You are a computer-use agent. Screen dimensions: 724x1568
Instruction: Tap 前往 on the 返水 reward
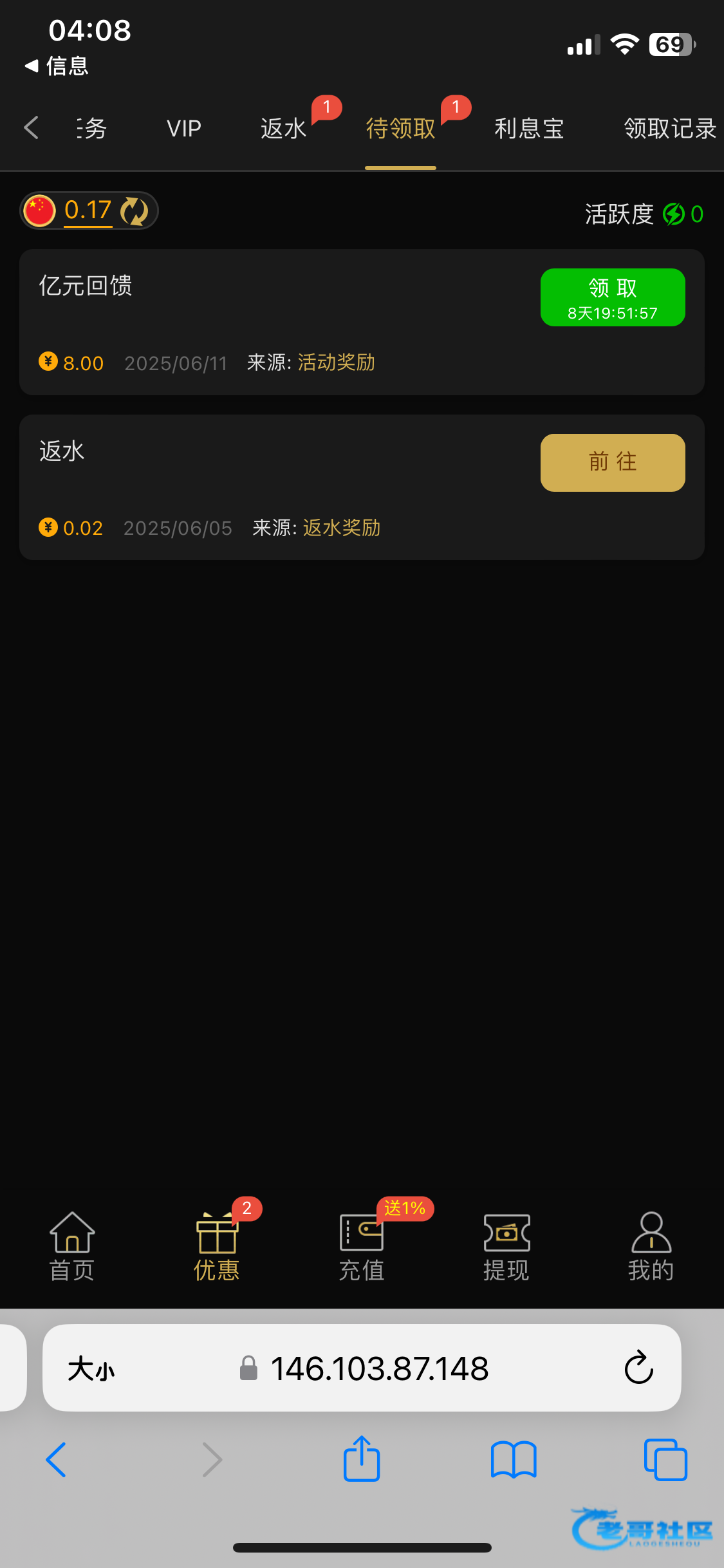pyautogui.click(x=613, y=463)
